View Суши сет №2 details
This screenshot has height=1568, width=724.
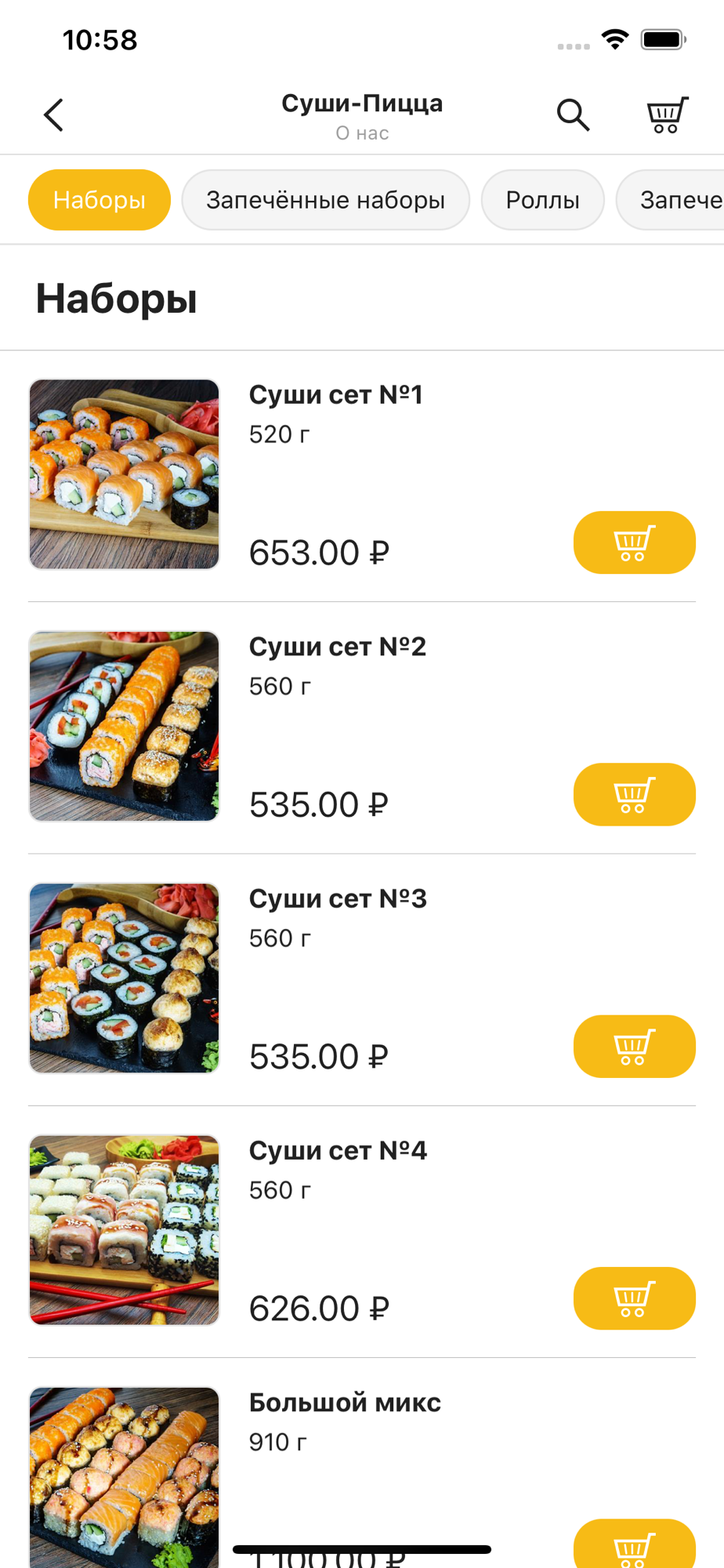pyautogui.click(x=337, y=647)
